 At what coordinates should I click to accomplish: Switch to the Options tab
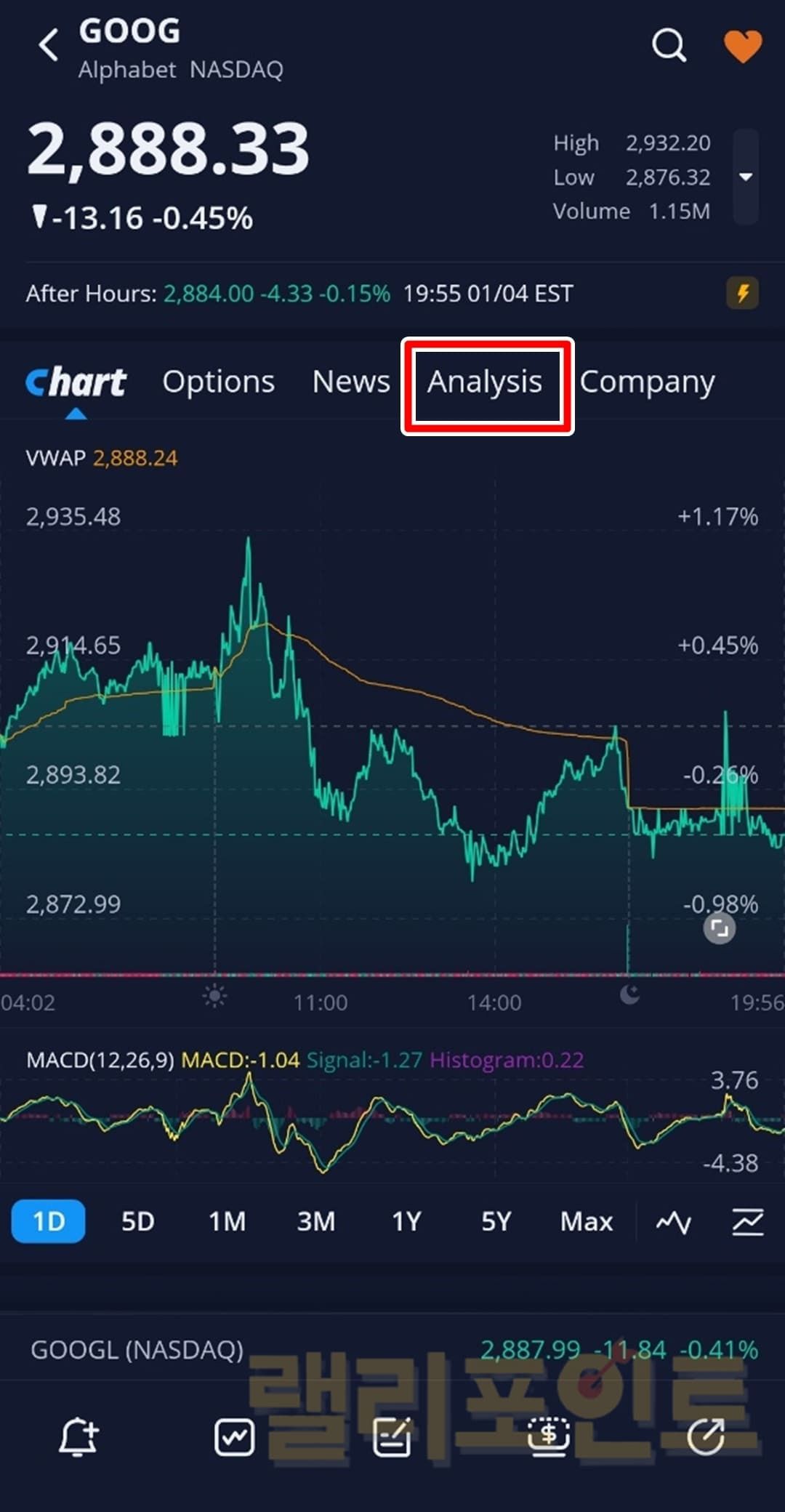coord(218,382)
